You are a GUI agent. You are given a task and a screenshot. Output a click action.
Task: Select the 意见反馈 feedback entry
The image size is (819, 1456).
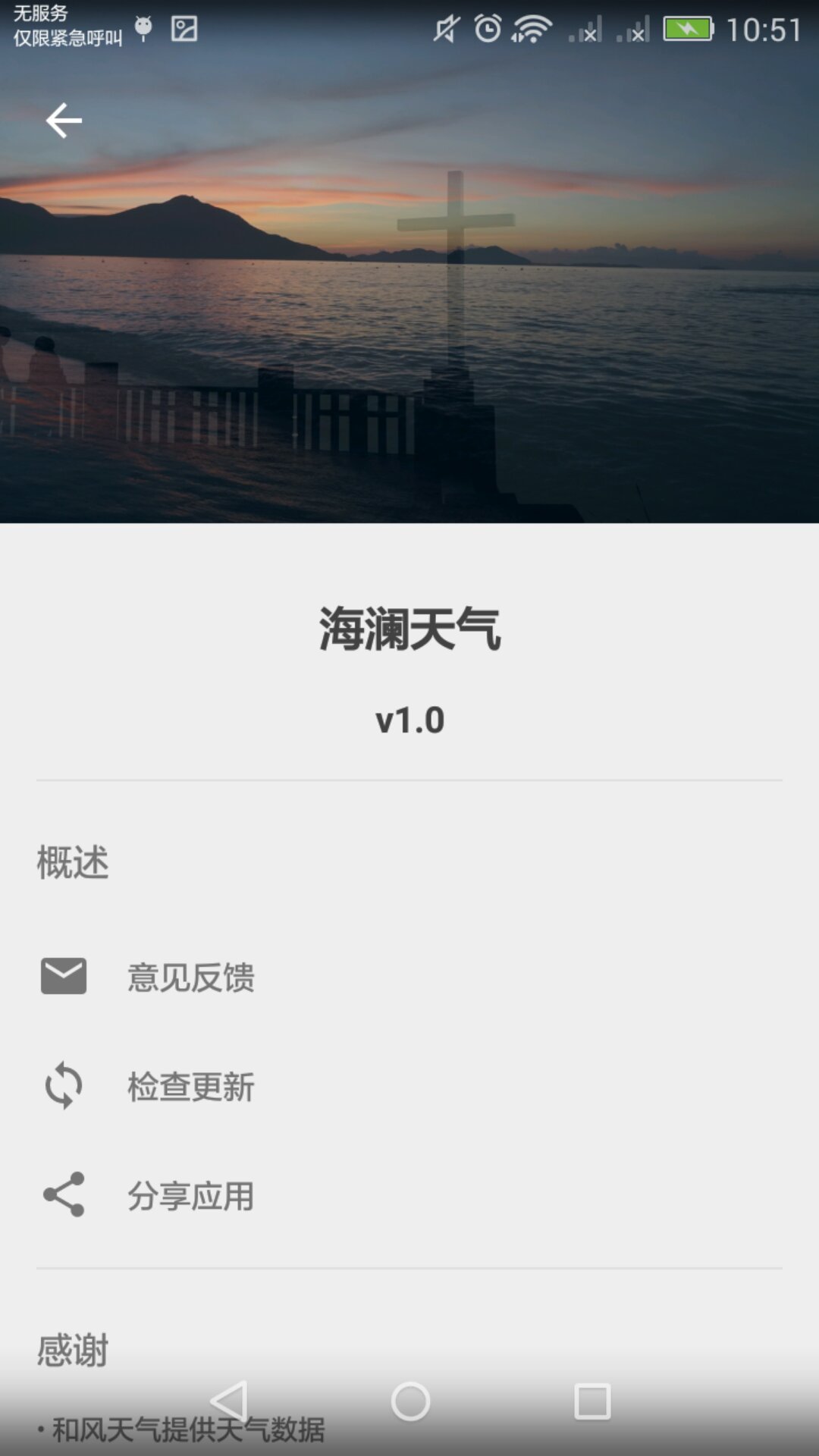(x=191, y=978)
